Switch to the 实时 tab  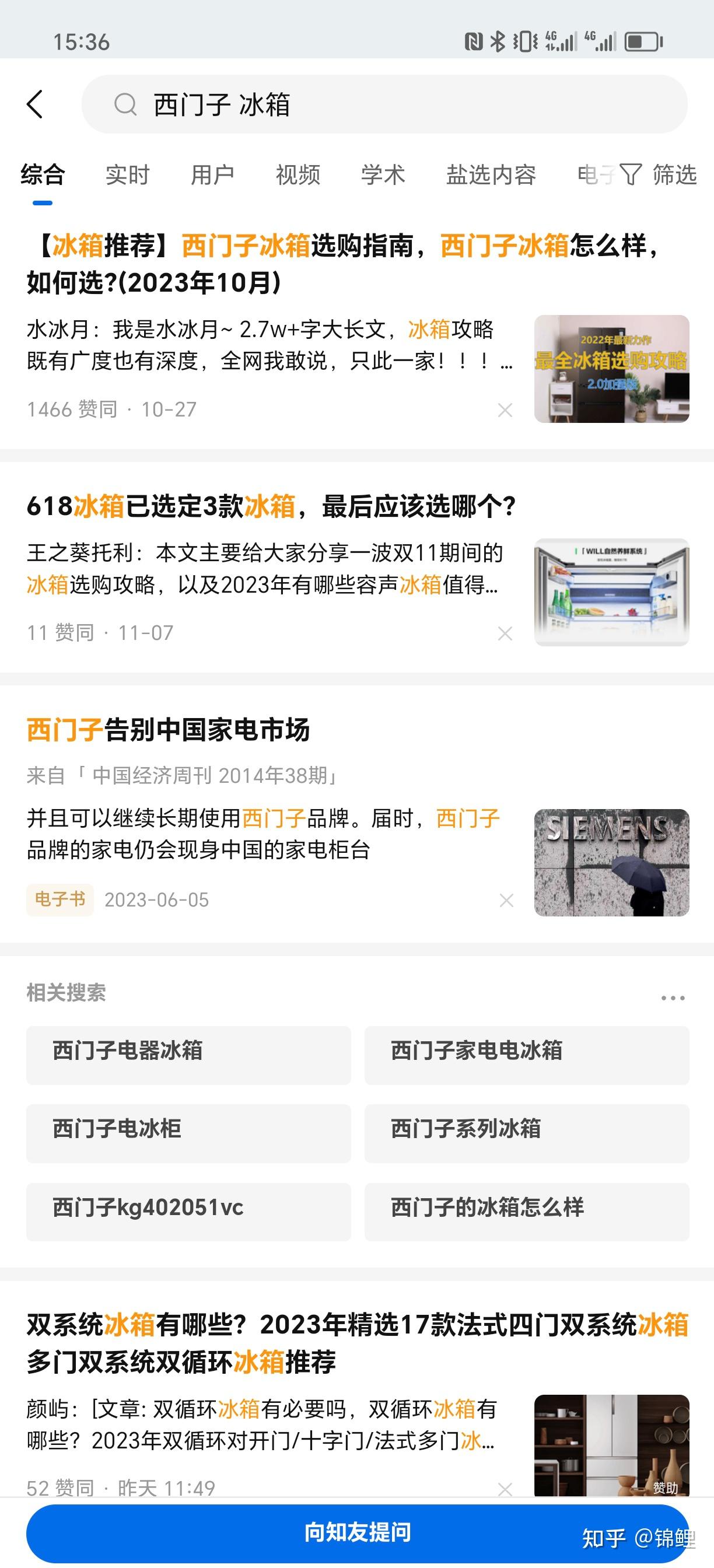click(127, 174)
